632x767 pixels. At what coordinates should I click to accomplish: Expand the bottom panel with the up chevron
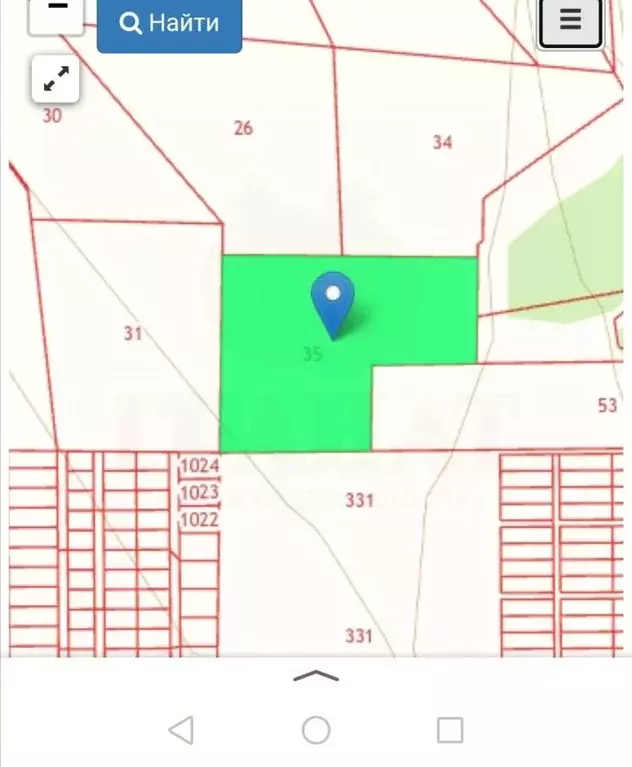pyautogui.click(x=315, y=677)
